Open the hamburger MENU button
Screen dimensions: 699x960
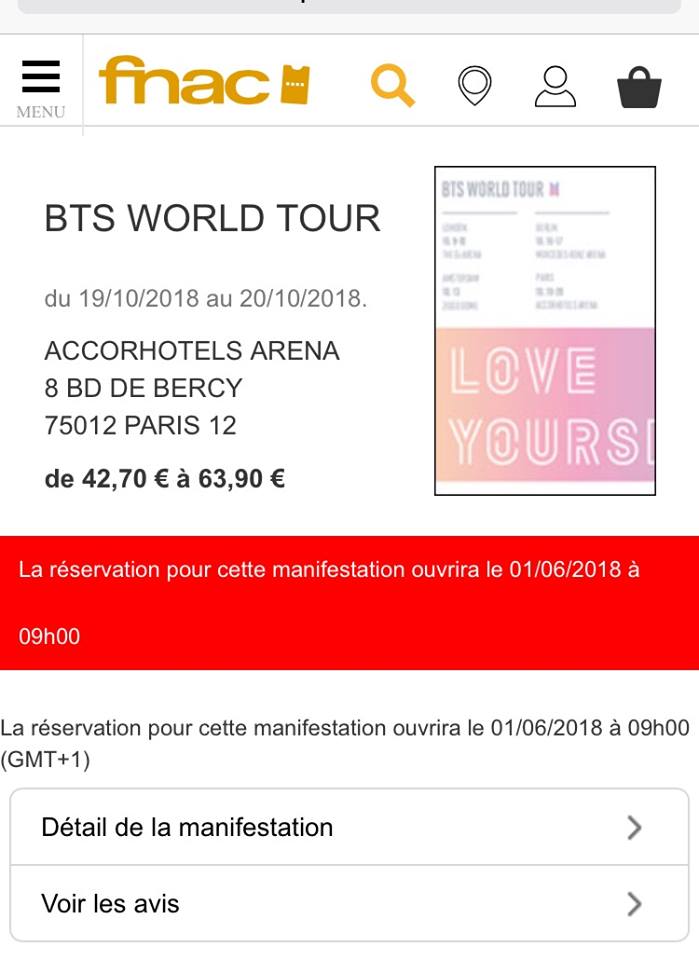tap(40, 88)
